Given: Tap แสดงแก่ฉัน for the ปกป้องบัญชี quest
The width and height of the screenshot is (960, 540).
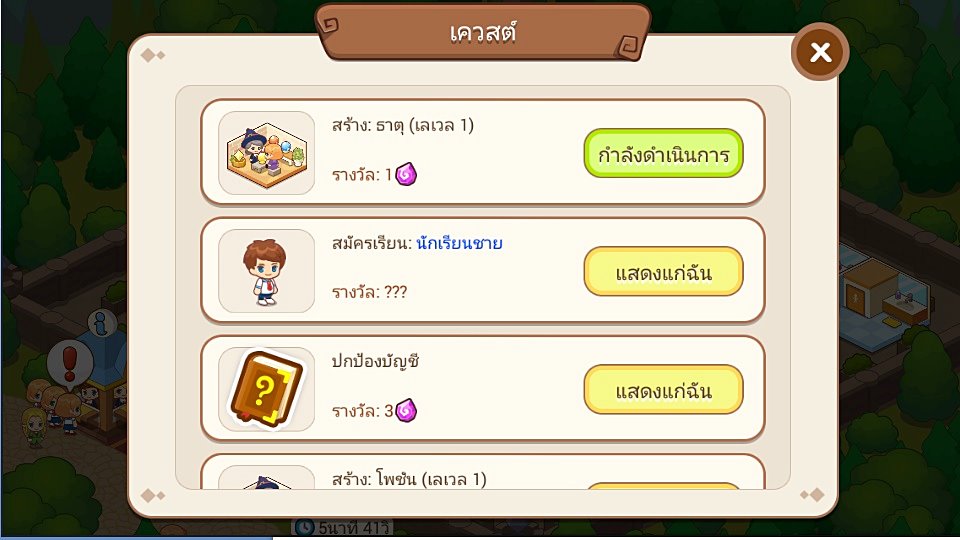Looking at the screenshot, I should (x=663, y=389).
